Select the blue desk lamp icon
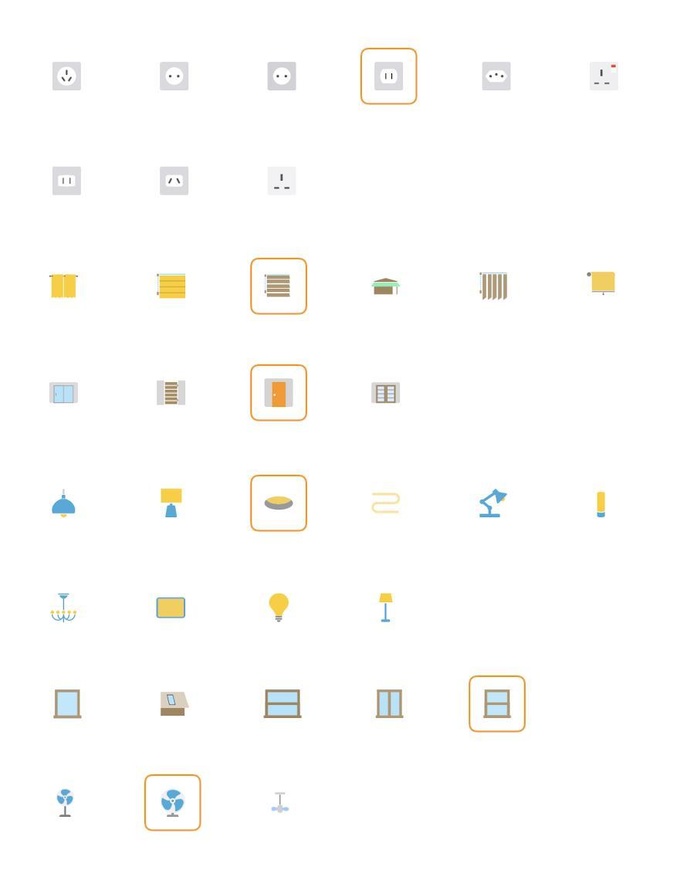677x877 pixels. coord(491,503)
